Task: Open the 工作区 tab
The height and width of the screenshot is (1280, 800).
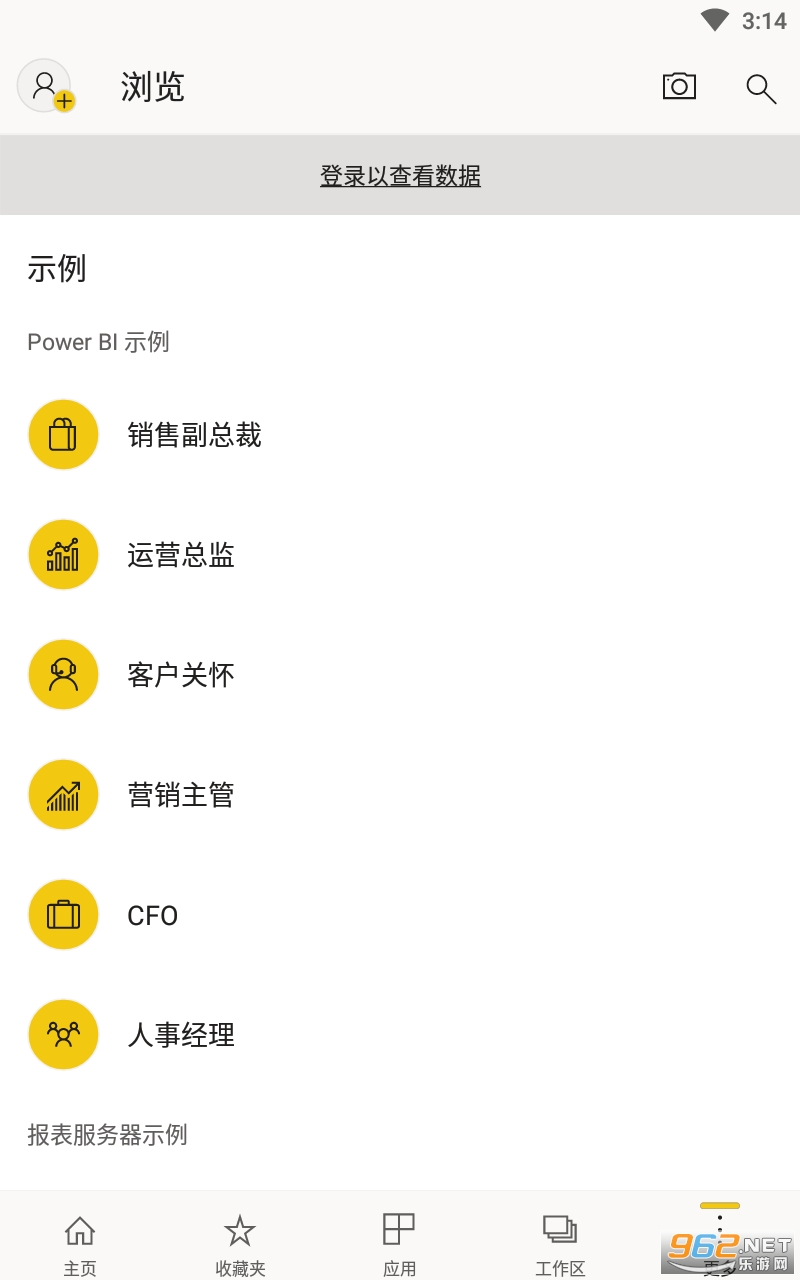Action: pos(560,1243)
